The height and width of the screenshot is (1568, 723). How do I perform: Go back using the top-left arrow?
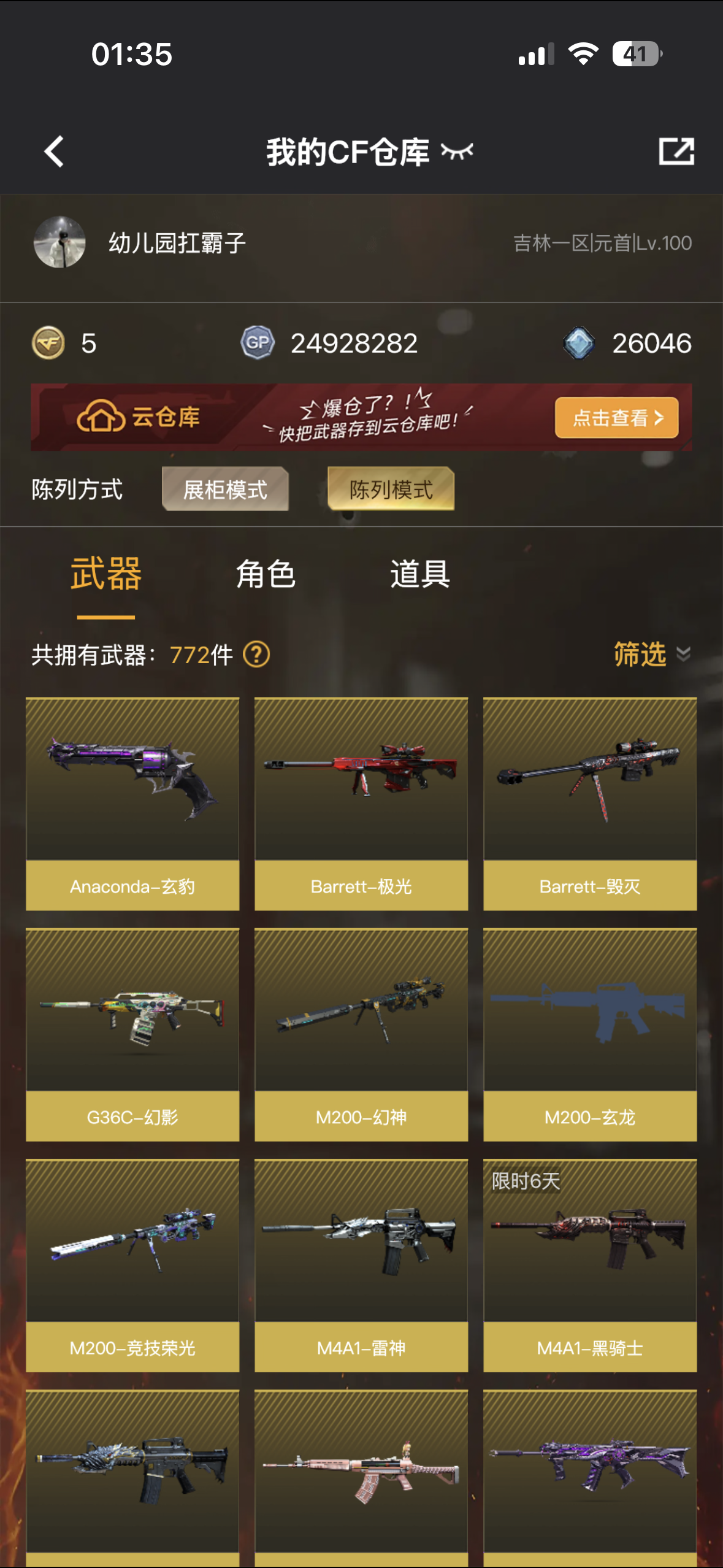pos(54,152)
